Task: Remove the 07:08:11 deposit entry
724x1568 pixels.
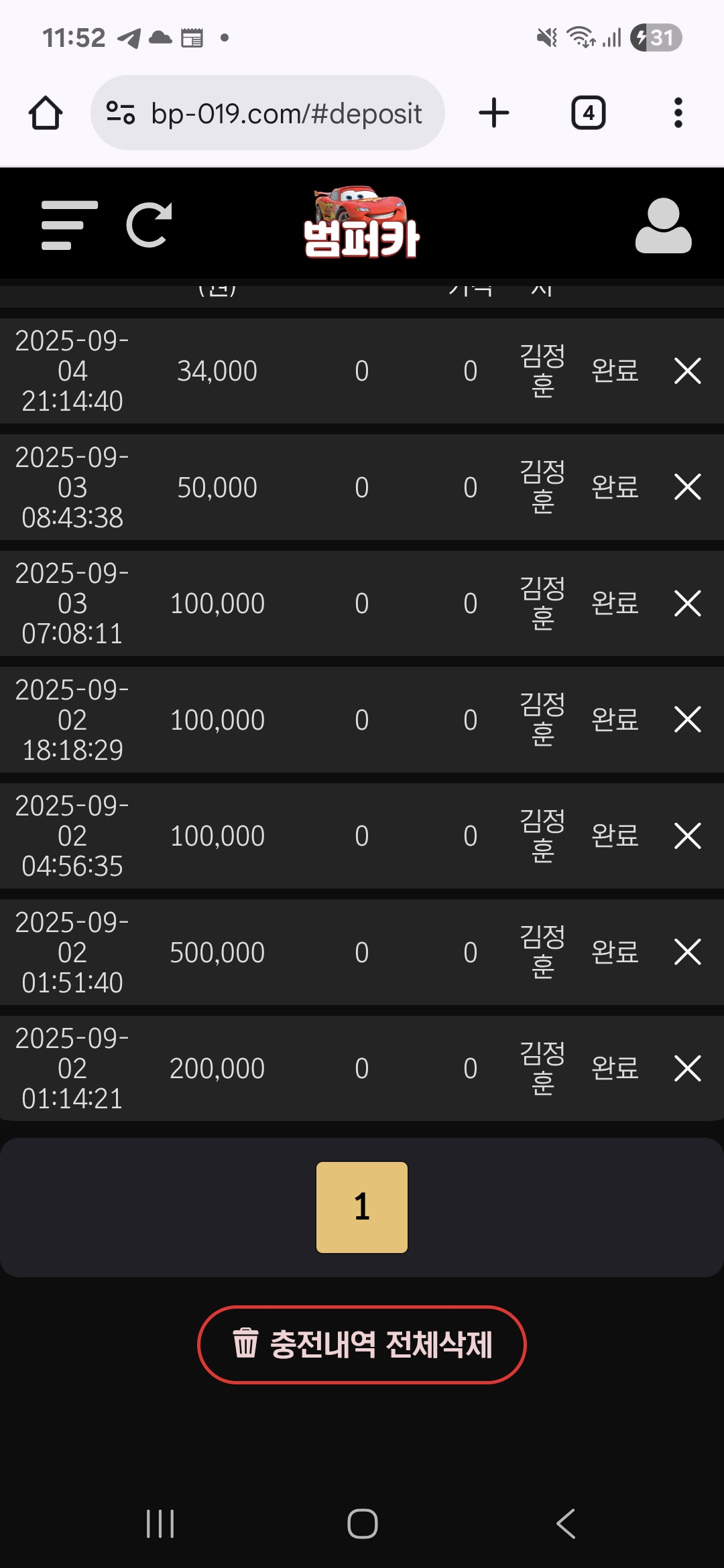Action: pos(688,603)
